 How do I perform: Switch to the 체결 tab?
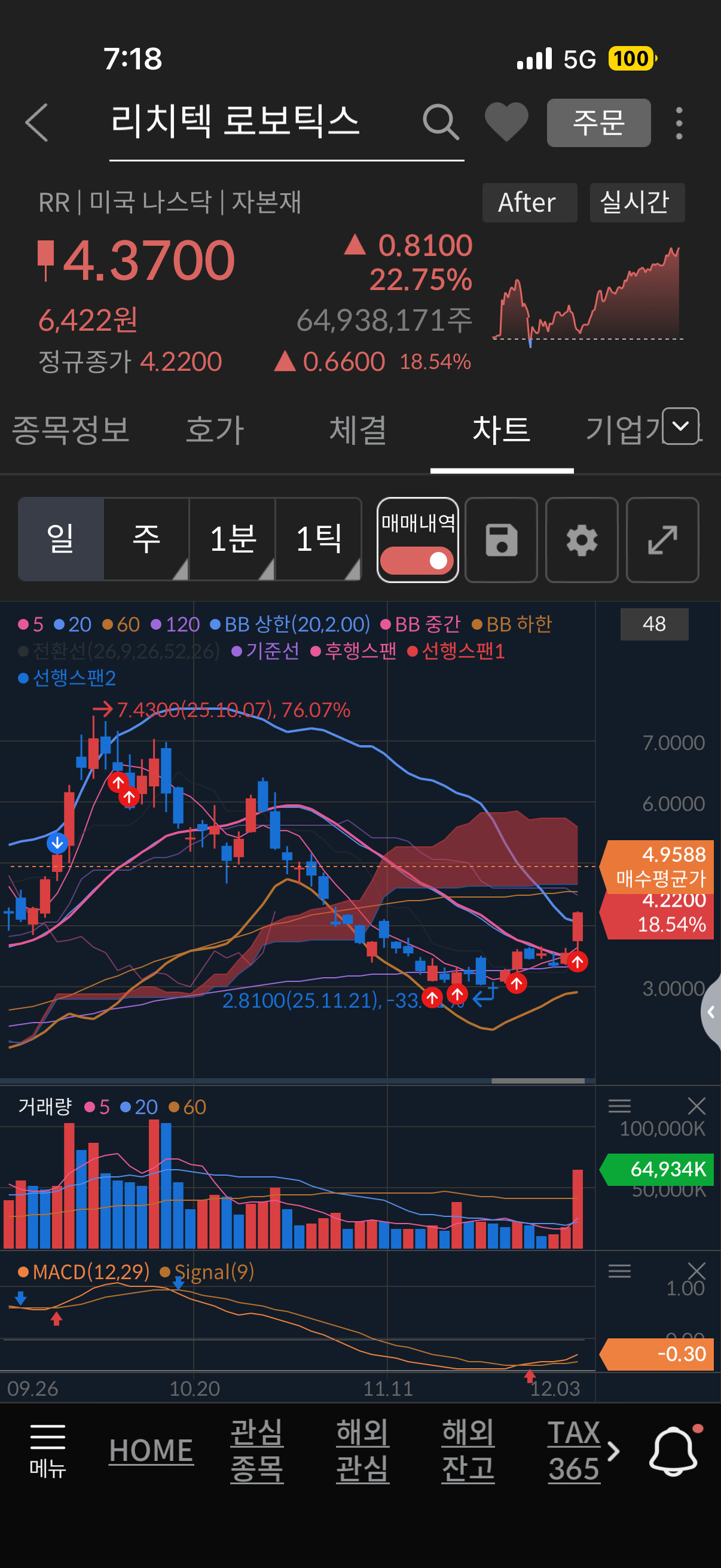358,430
